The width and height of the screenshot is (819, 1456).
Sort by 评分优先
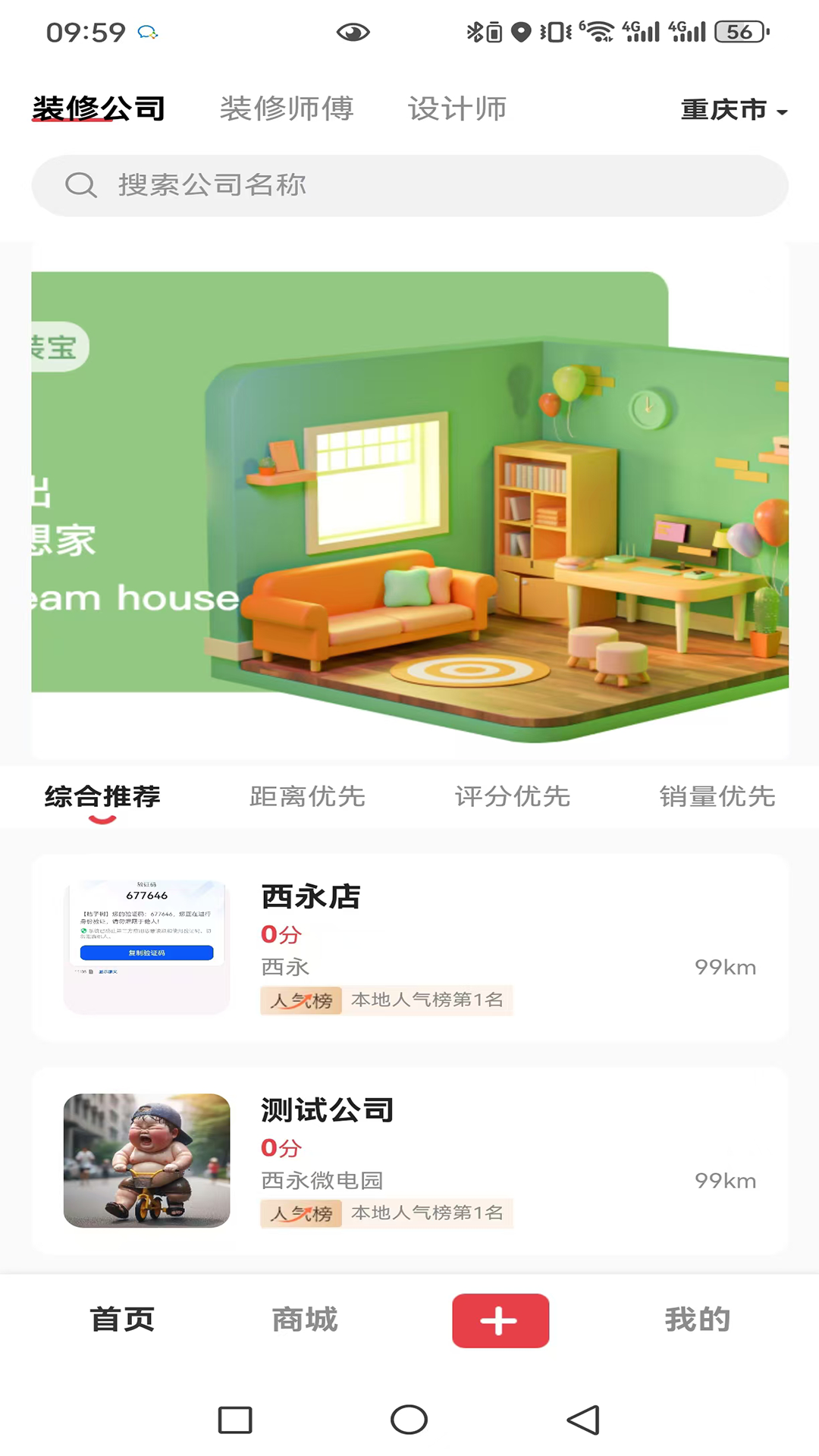(x=512, y=797)
